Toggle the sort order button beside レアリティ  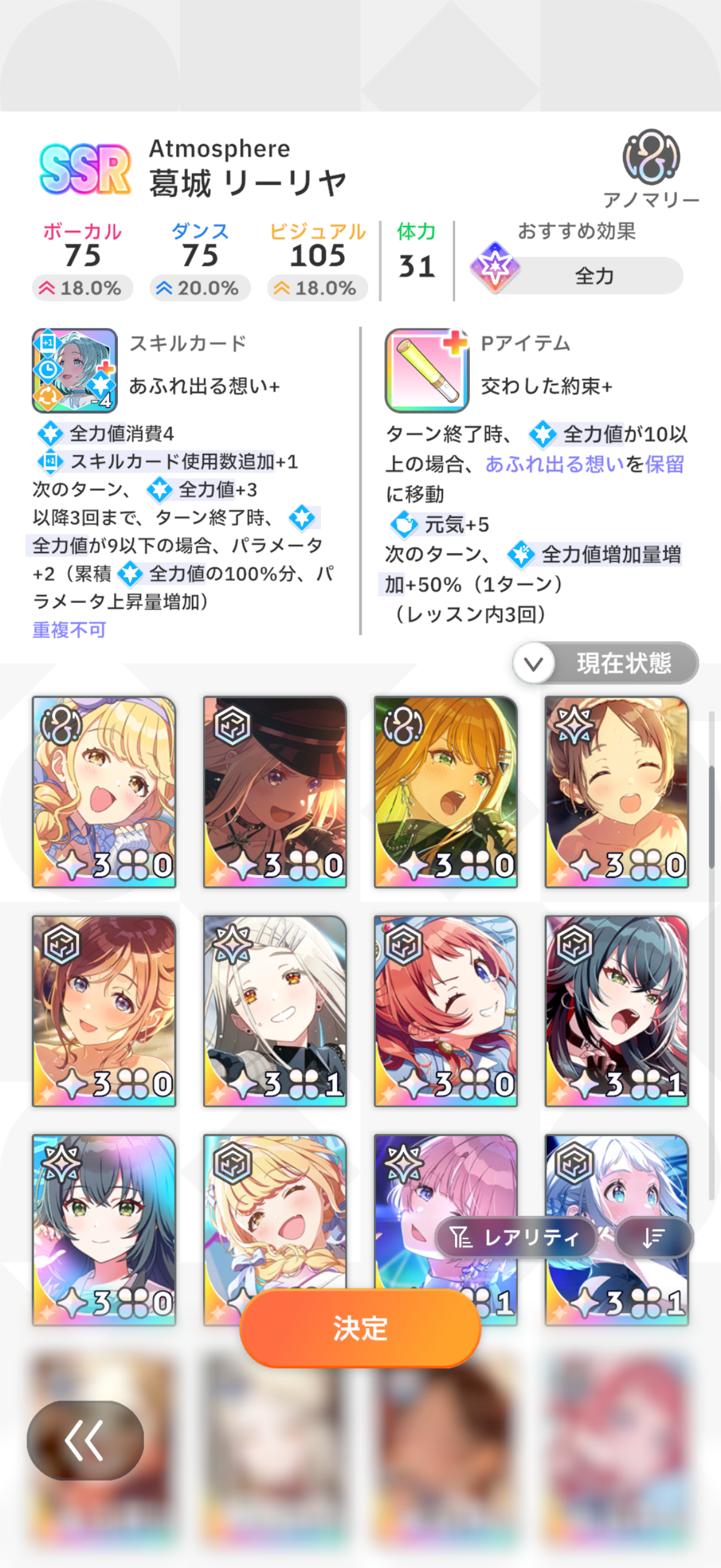653,1237
